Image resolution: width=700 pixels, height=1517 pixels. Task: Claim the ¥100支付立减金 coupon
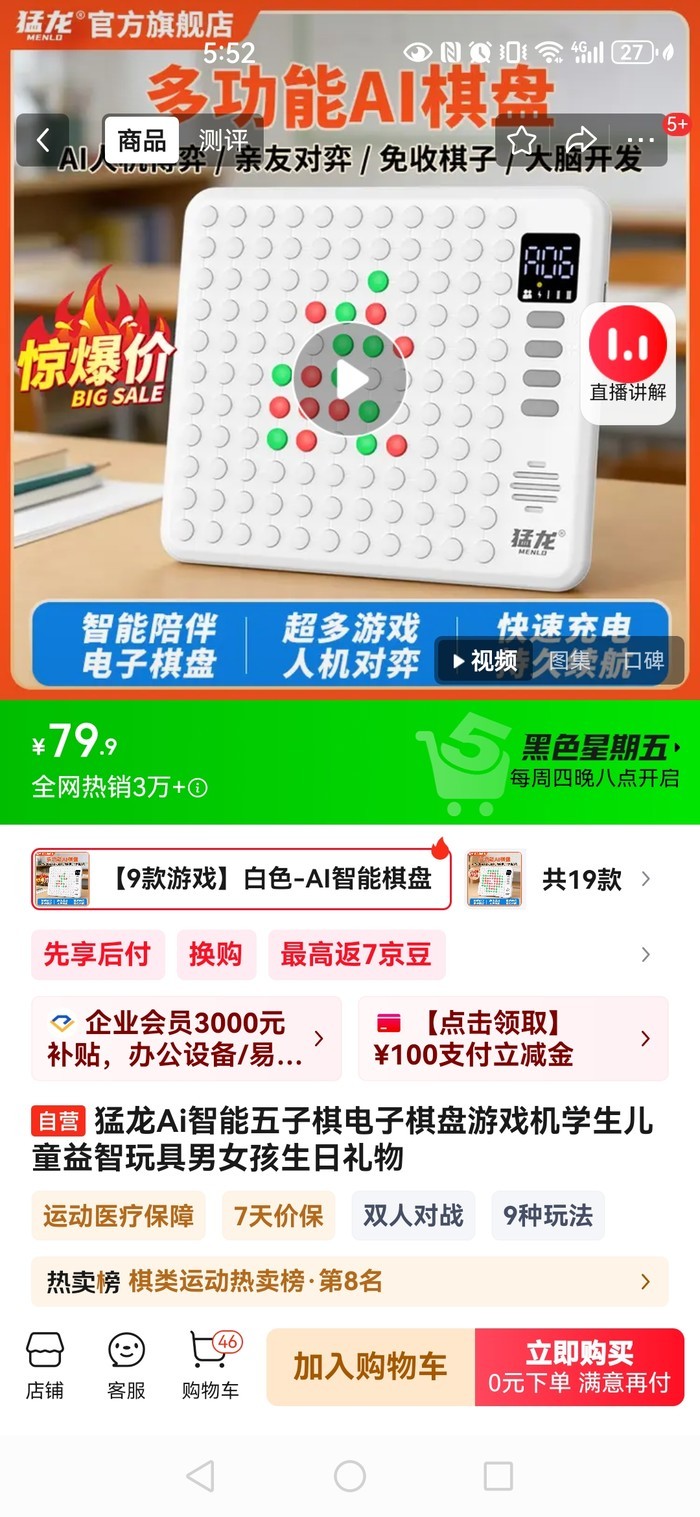(x=512, y=1038)
